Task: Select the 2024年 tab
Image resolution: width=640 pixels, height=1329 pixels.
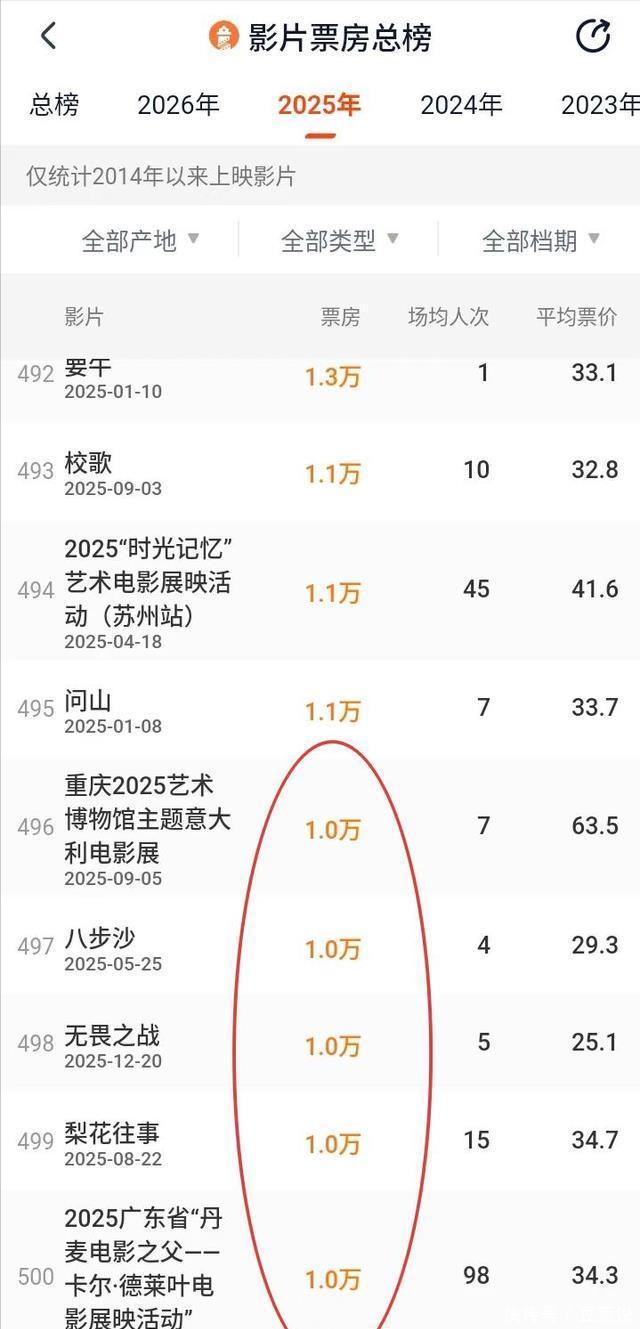Action: pos(461,104)
